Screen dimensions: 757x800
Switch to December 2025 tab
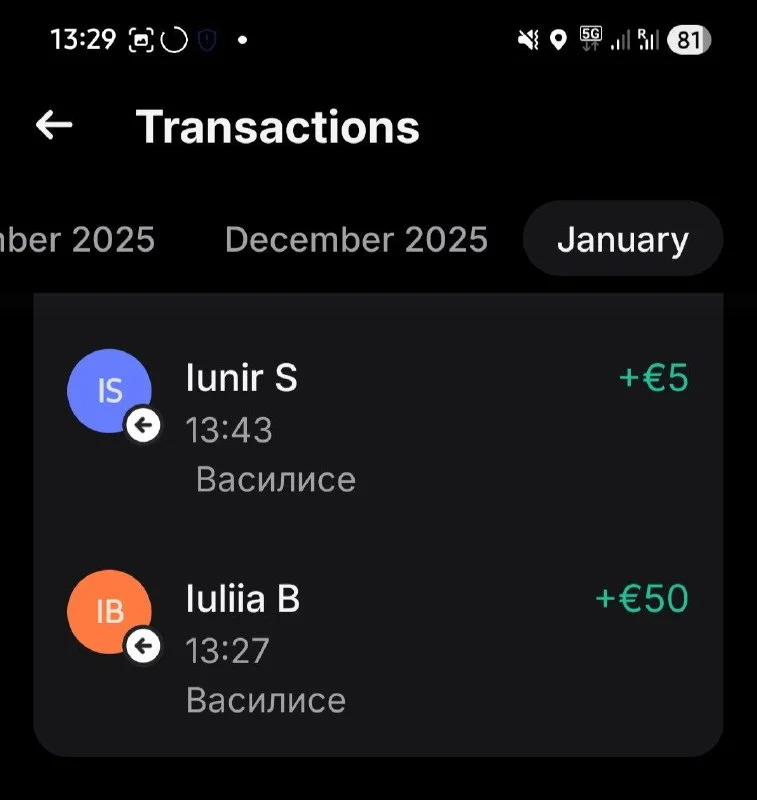tap(356, 240)
